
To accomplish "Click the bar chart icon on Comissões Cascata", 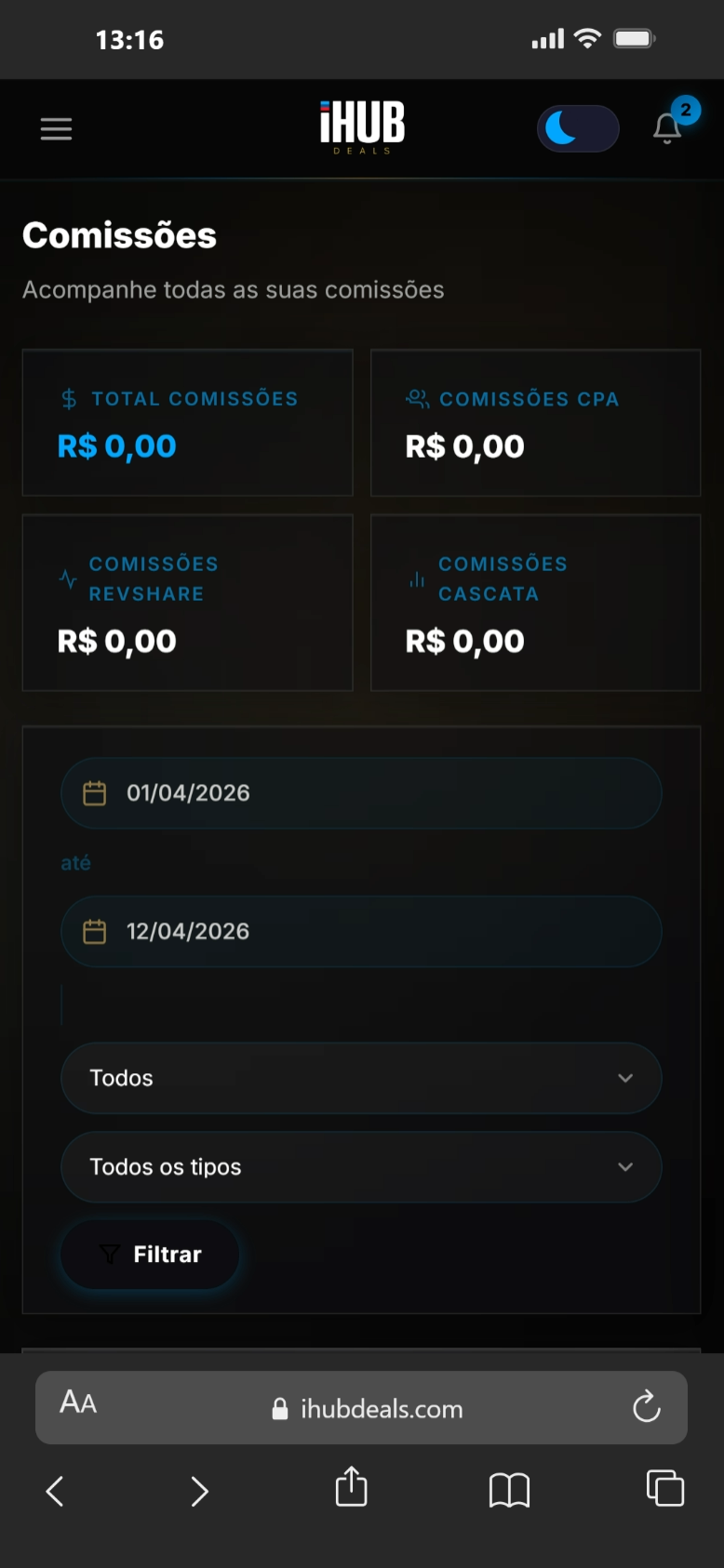I will coord(417,578).
